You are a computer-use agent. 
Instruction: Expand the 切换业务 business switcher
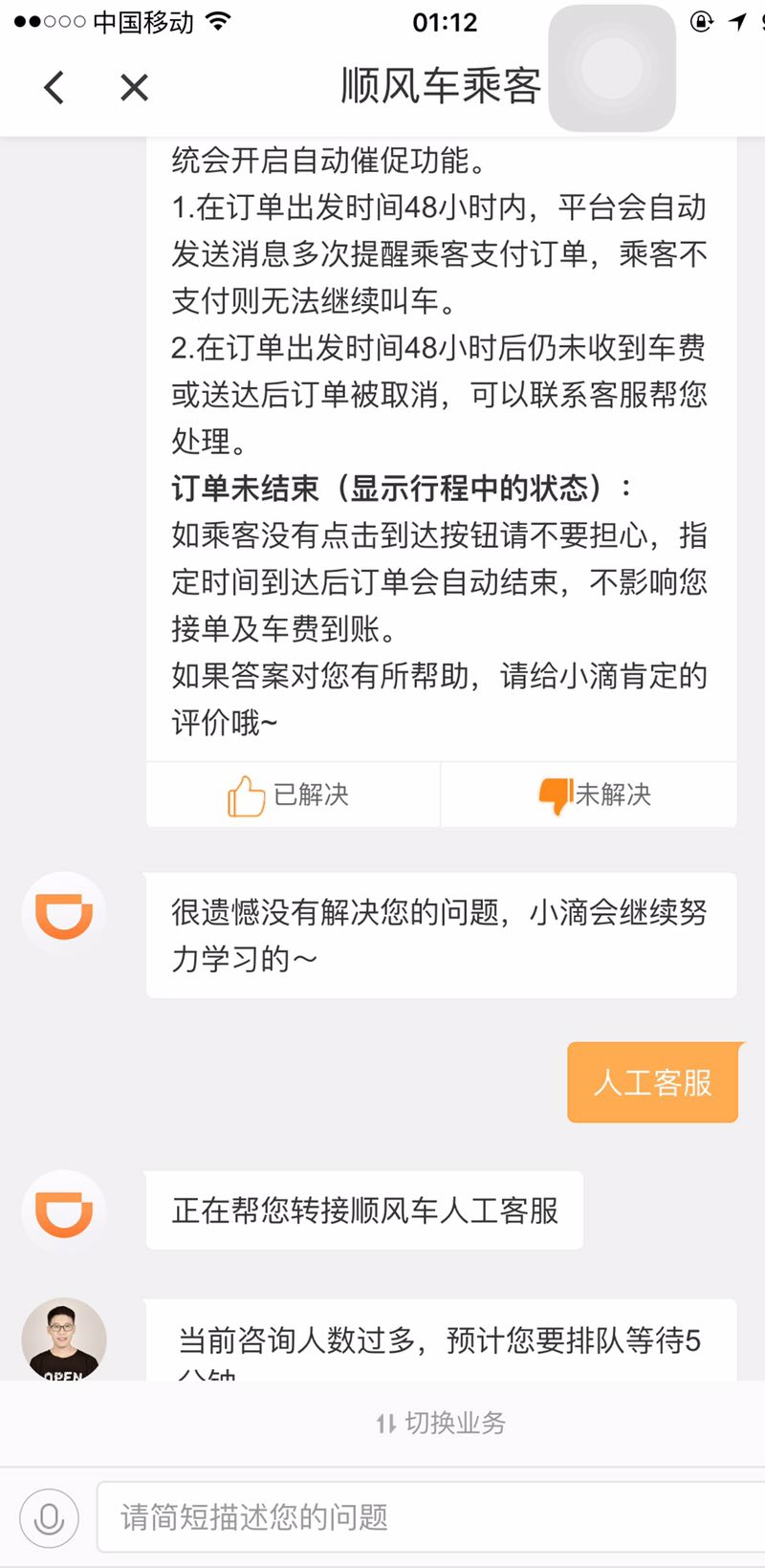tap(440, 1423)
